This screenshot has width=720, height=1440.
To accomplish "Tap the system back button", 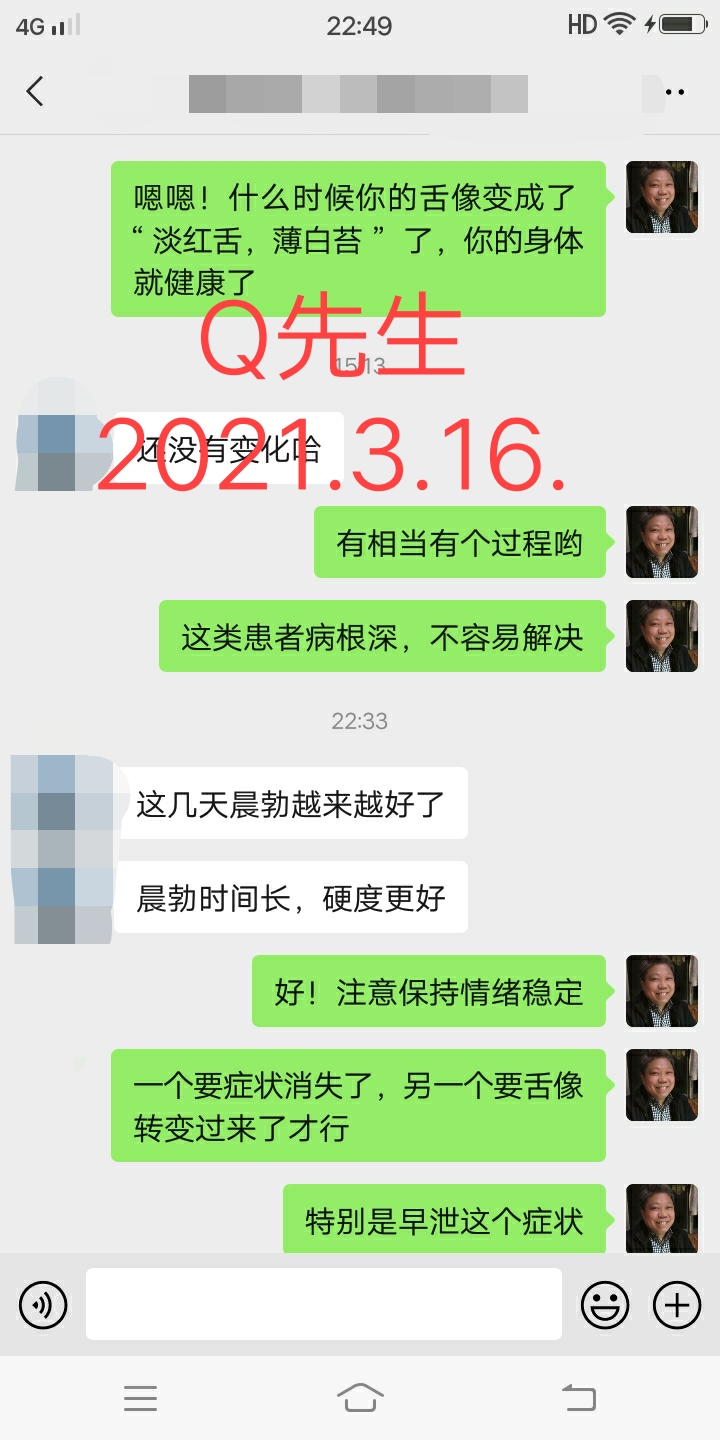I will pyautogui.click(x=579, y=1398).
